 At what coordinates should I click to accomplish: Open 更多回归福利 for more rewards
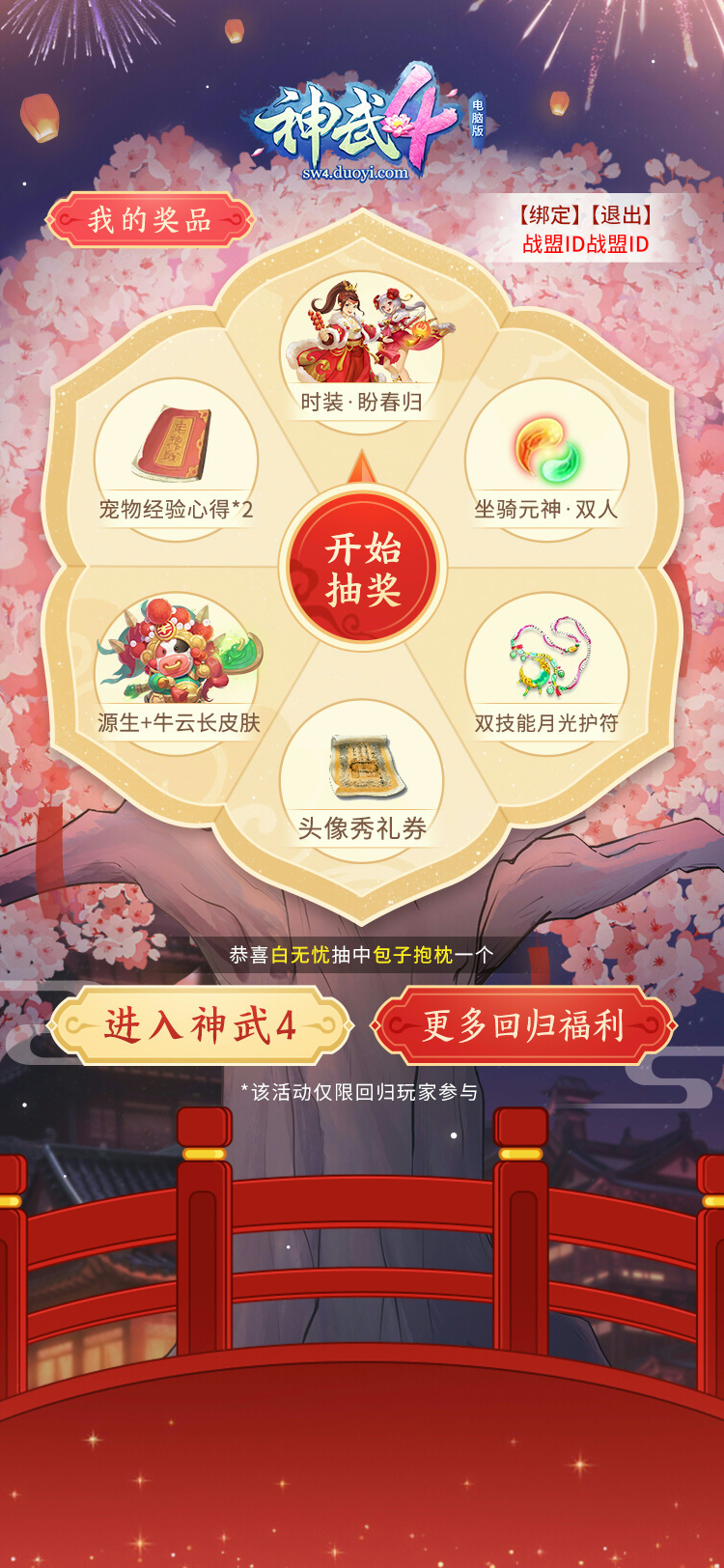click(523, 1025)
